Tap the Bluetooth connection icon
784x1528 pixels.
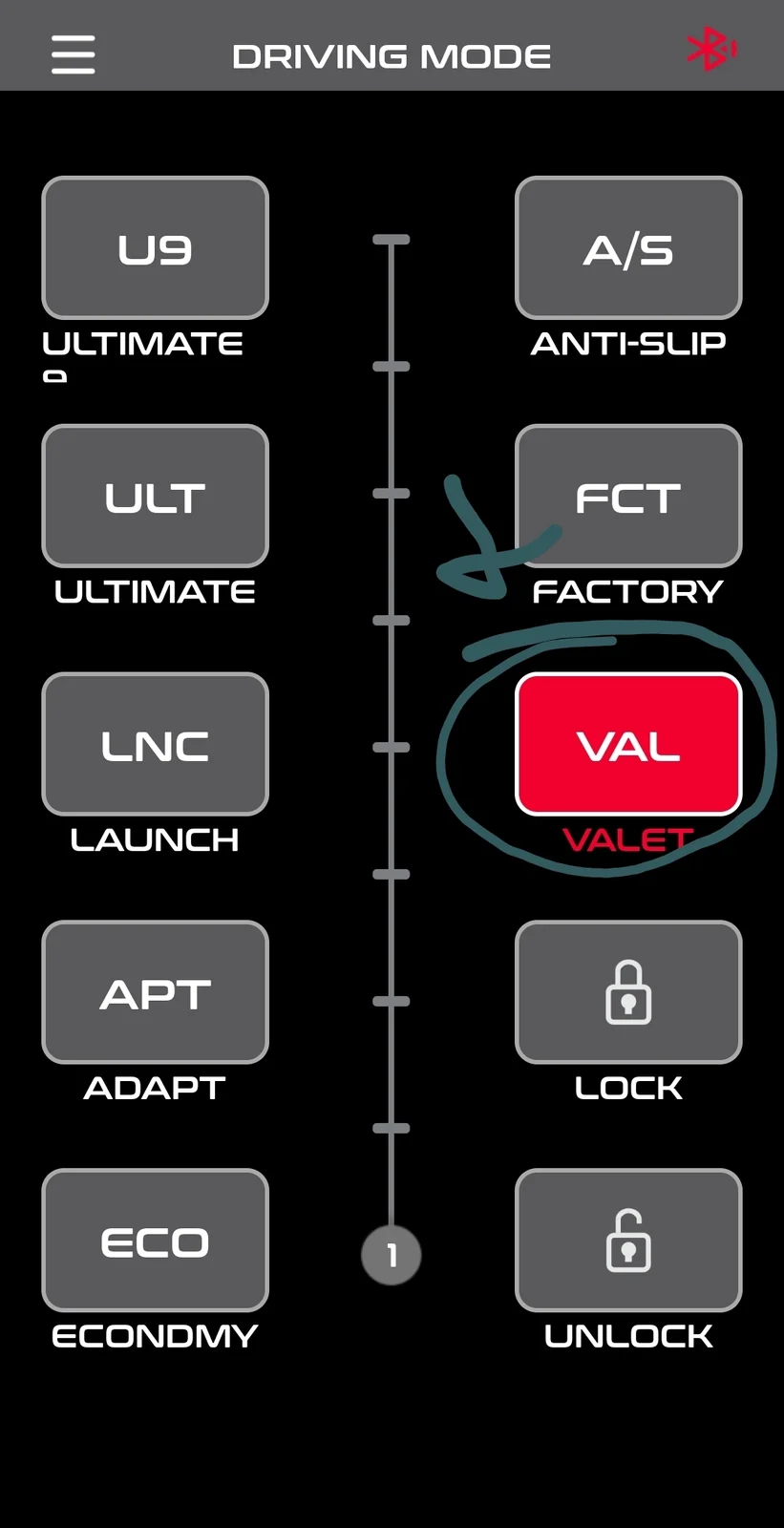pos(710,49)
